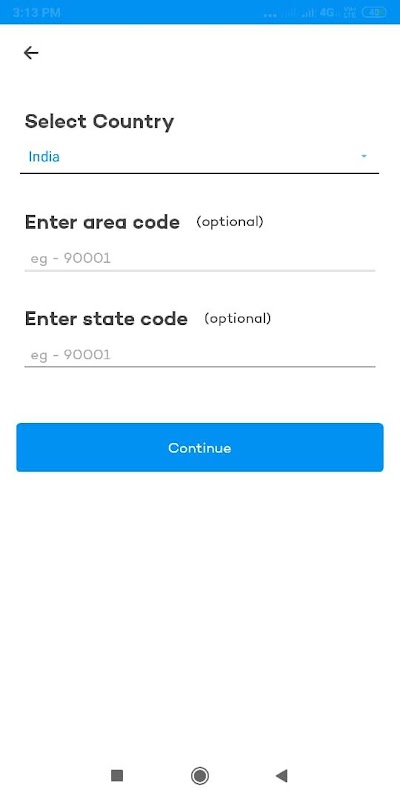Screen dimensions: 400x800
Task: Go back using the top-left arrow
Action: point(31,53)
